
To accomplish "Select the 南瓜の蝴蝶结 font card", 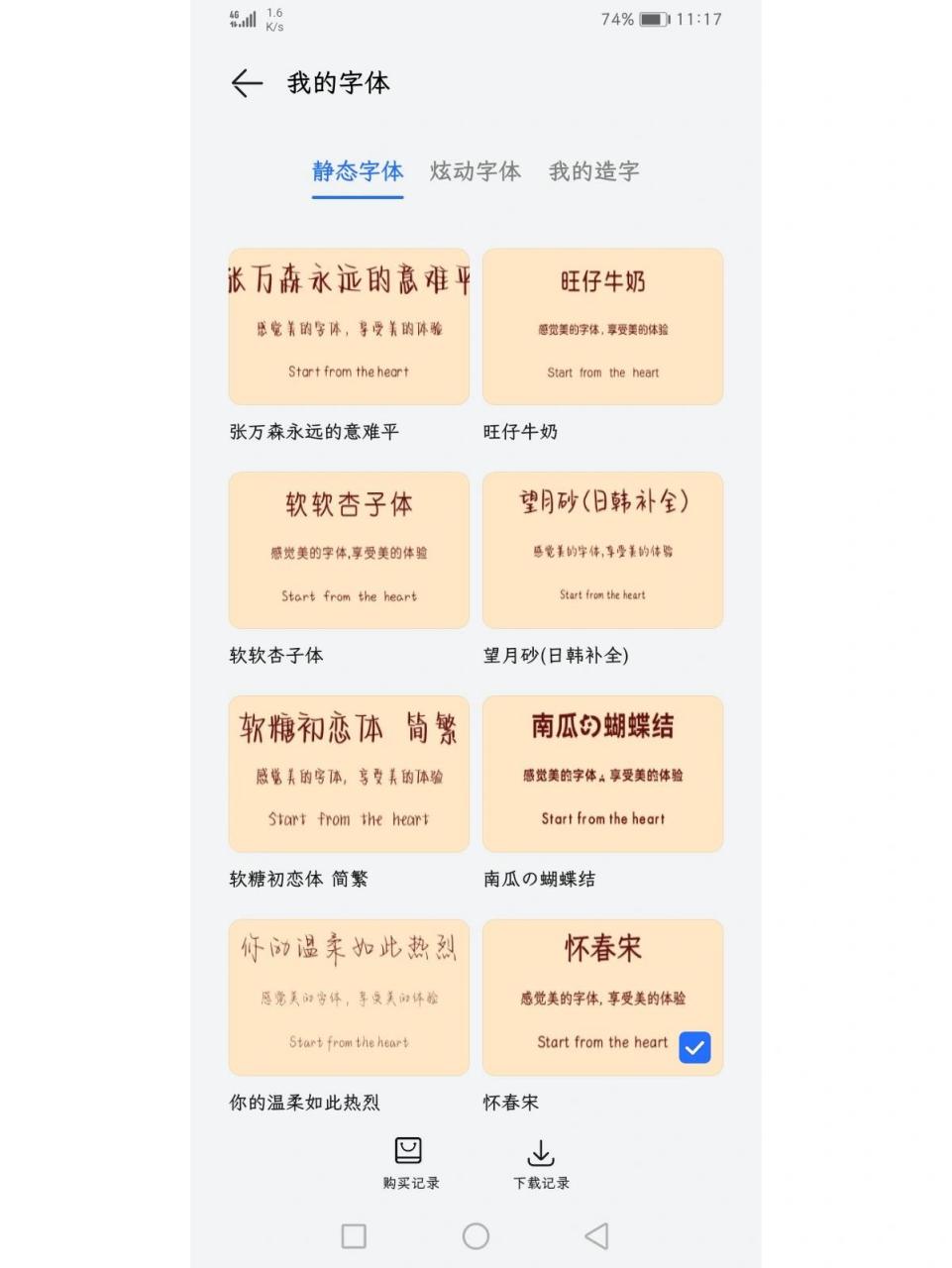I will coord(603,774).
